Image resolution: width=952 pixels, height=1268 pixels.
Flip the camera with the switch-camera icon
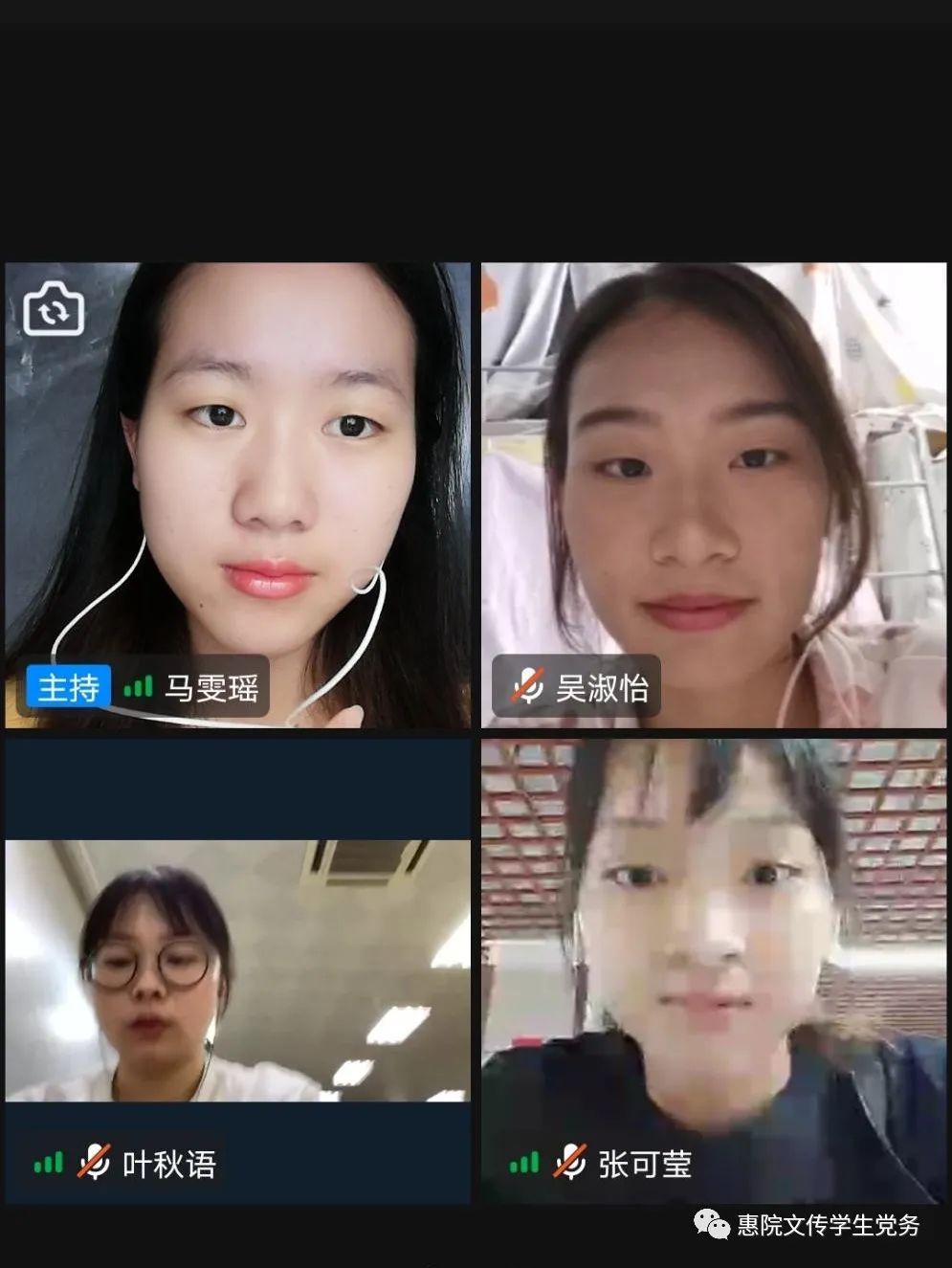[x=54, y=309]
